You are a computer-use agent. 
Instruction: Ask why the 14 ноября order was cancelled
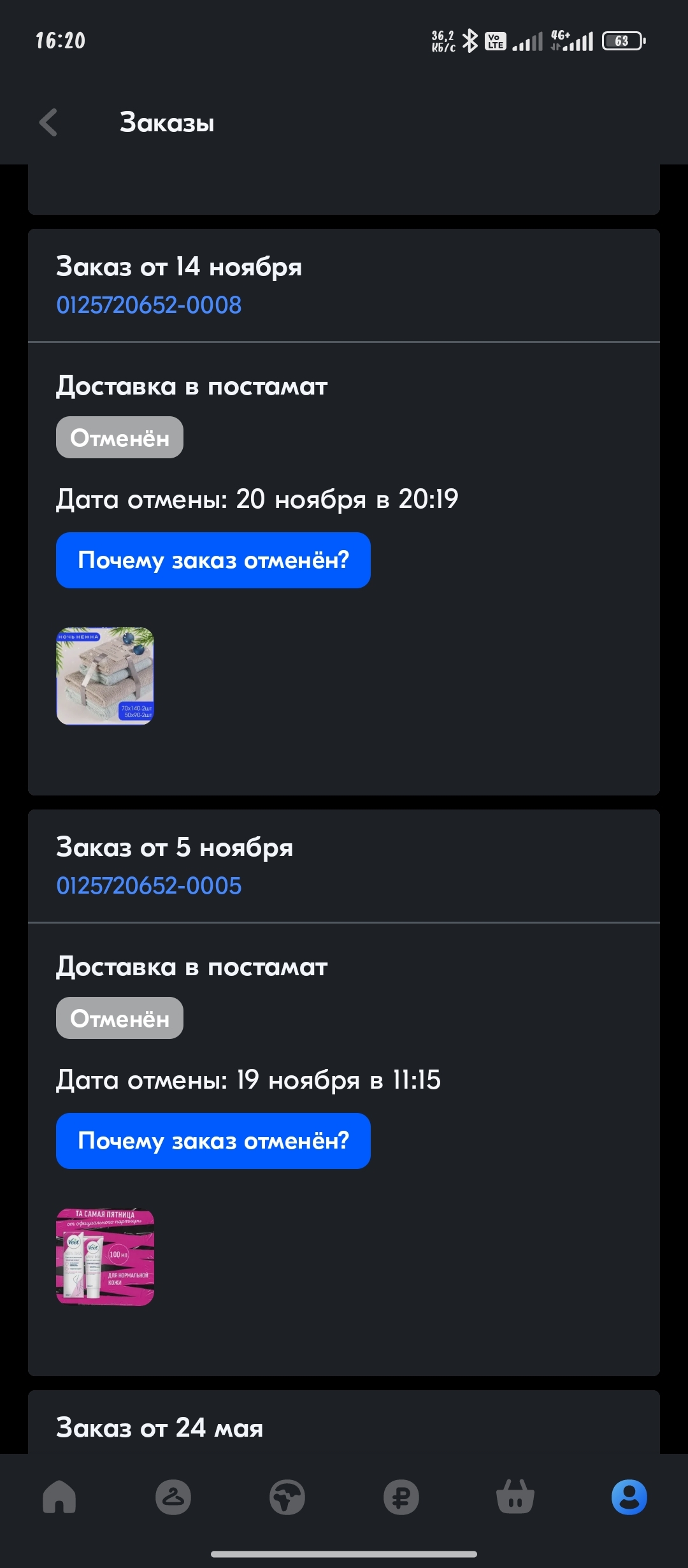[x=213, y=560]
